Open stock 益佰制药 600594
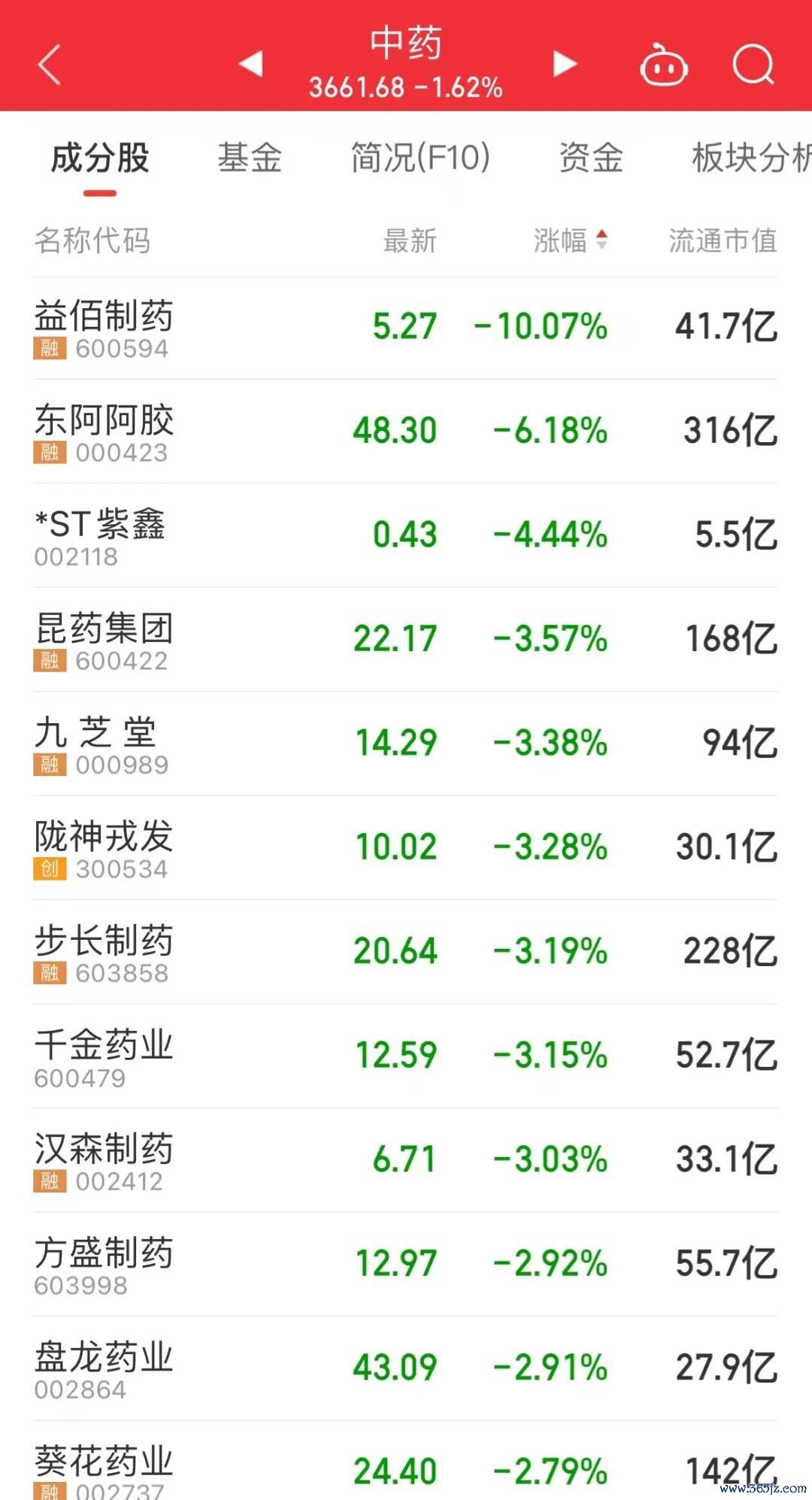Image resolution: width=812 pixels, height=1500 pixels. (x=406, y=328)
